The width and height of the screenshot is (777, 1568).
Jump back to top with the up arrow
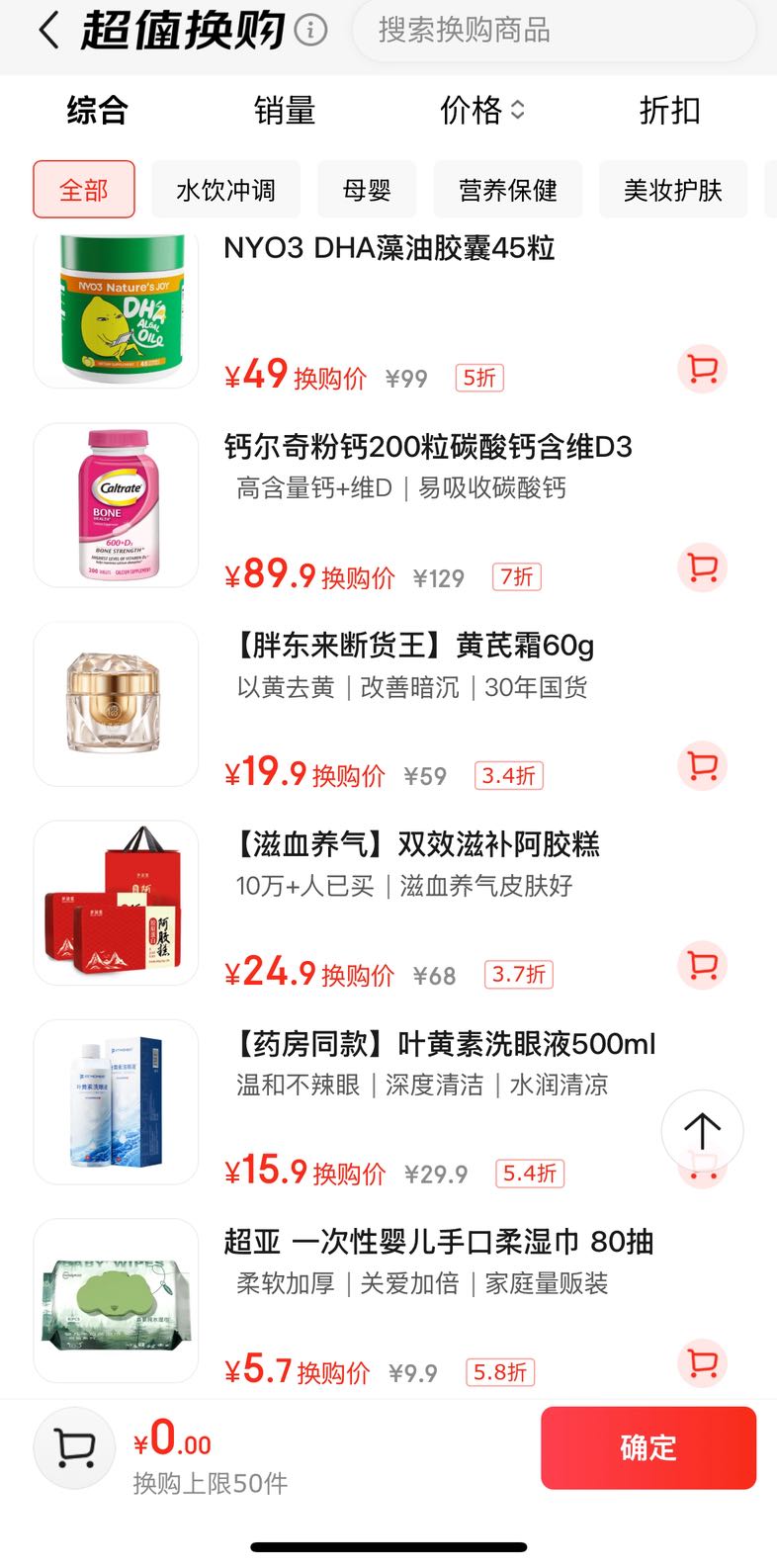tap(702, 1131)
